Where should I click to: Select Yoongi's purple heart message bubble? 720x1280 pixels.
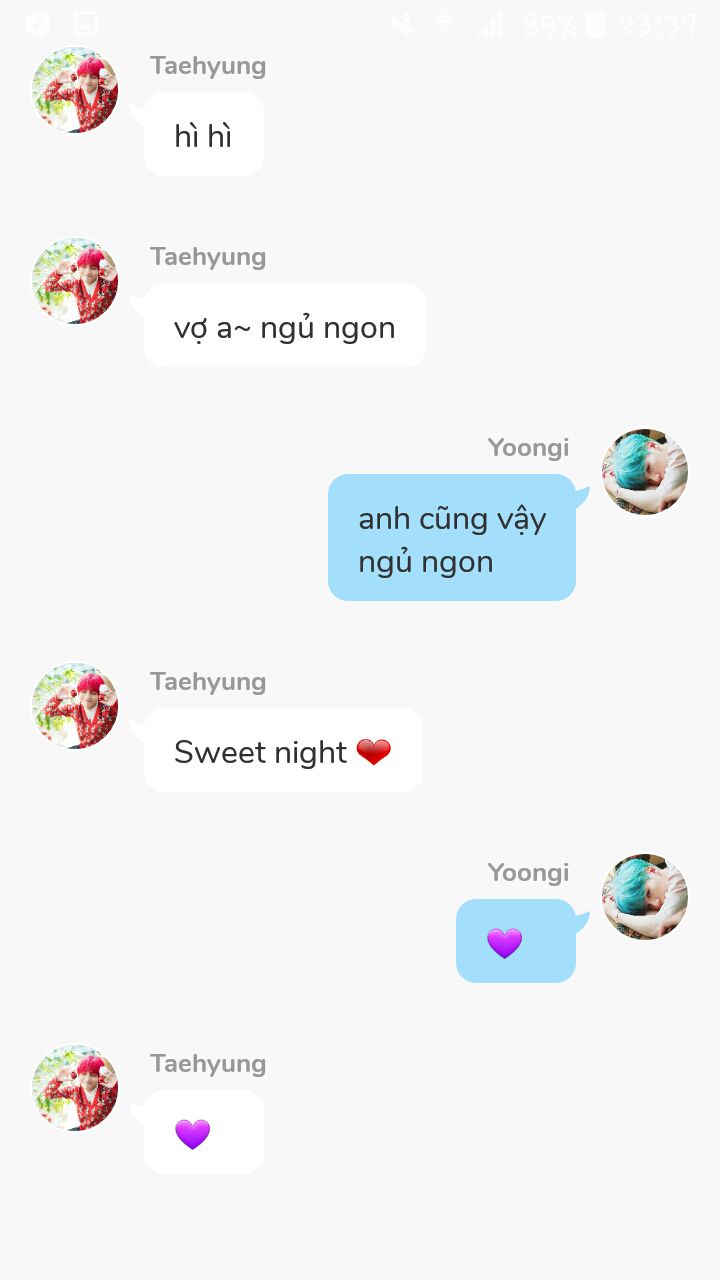coord(516,941)
